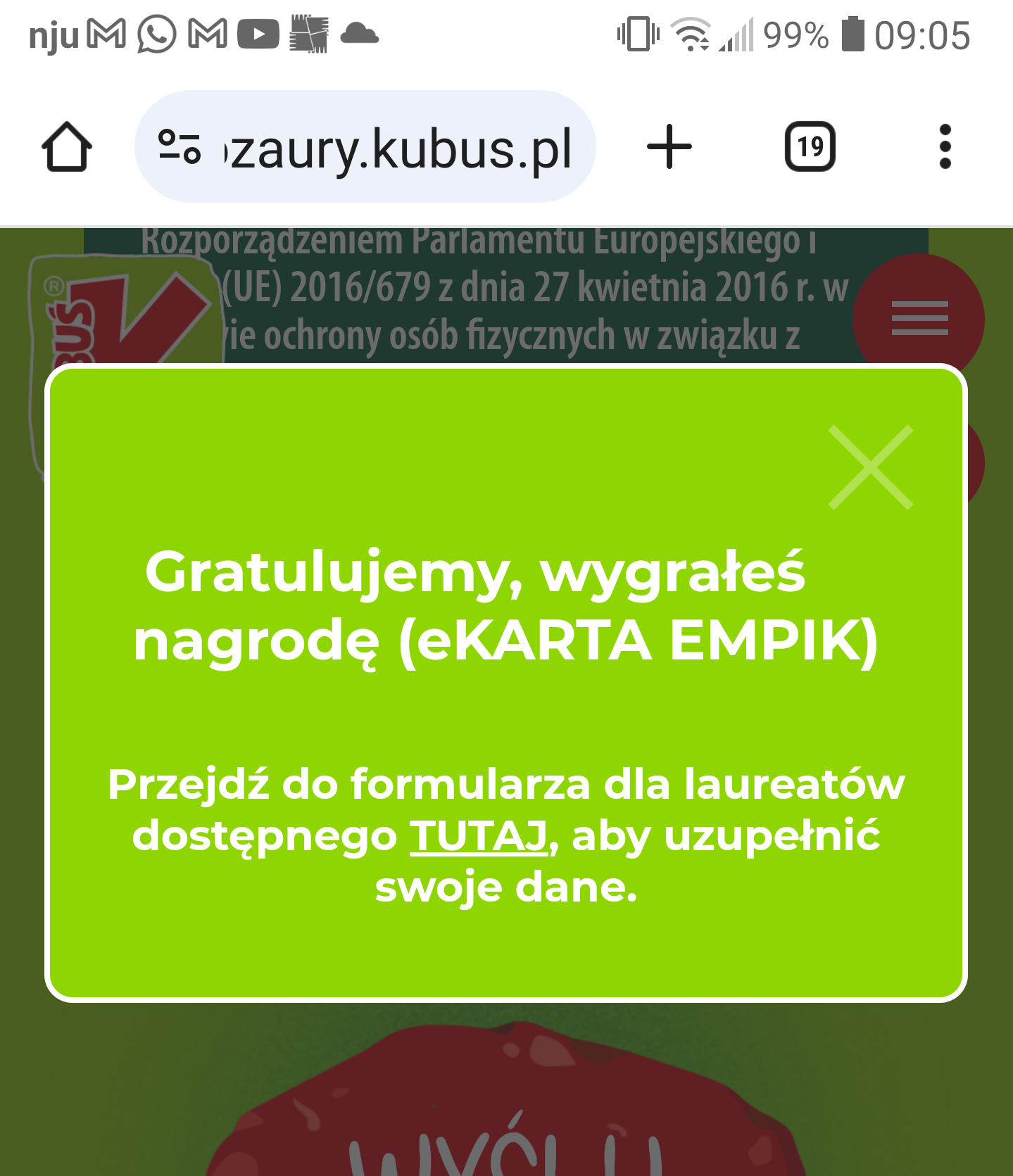Open a new browser tab
1013x1176 pixels.
coord(669,147)
